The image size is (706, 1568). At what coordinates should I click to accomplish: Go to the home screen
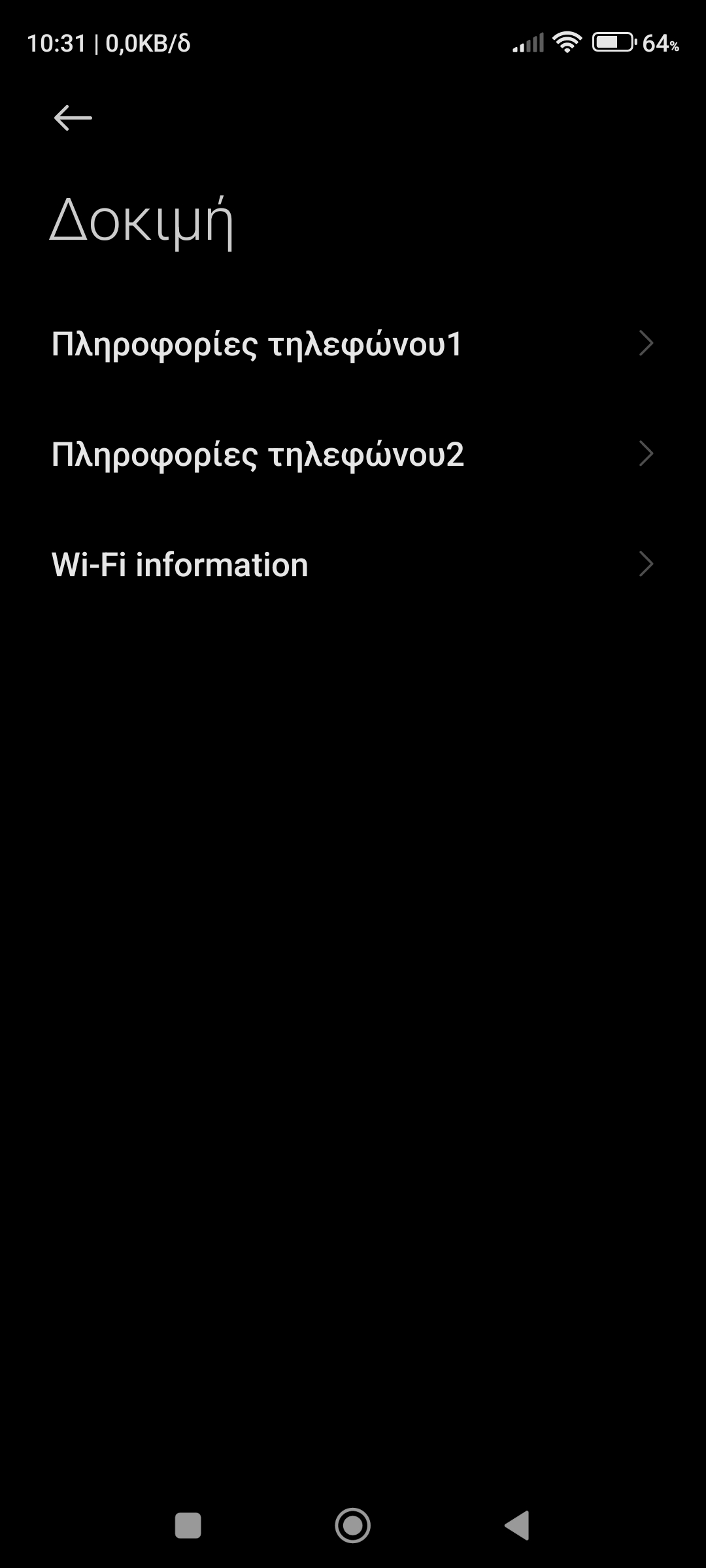click(353, 1527)
